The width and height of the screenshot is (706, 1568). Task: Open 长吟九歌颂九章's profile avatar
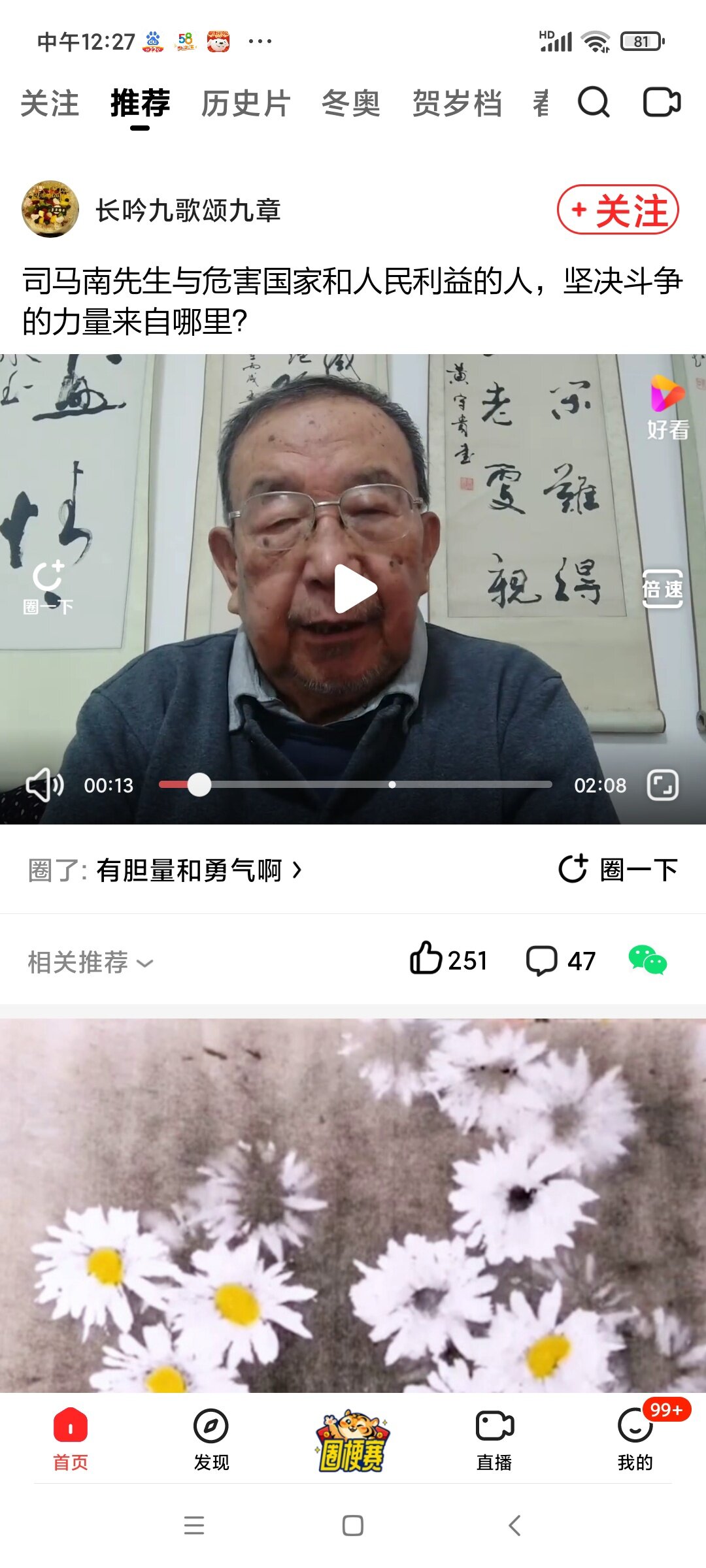tap(50, 209)
